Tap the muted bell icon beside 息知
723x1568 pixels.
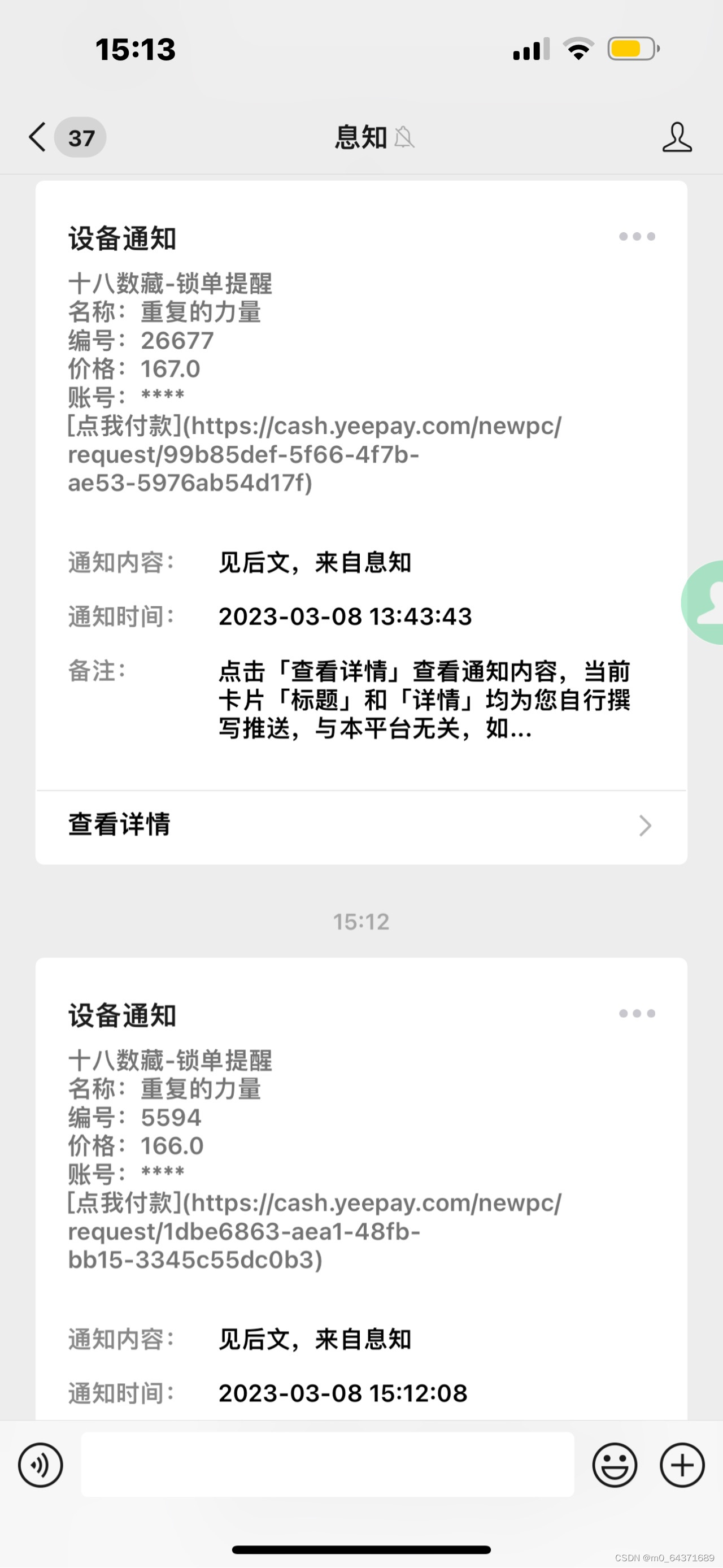pyautogui.click(x=404, y=139)
